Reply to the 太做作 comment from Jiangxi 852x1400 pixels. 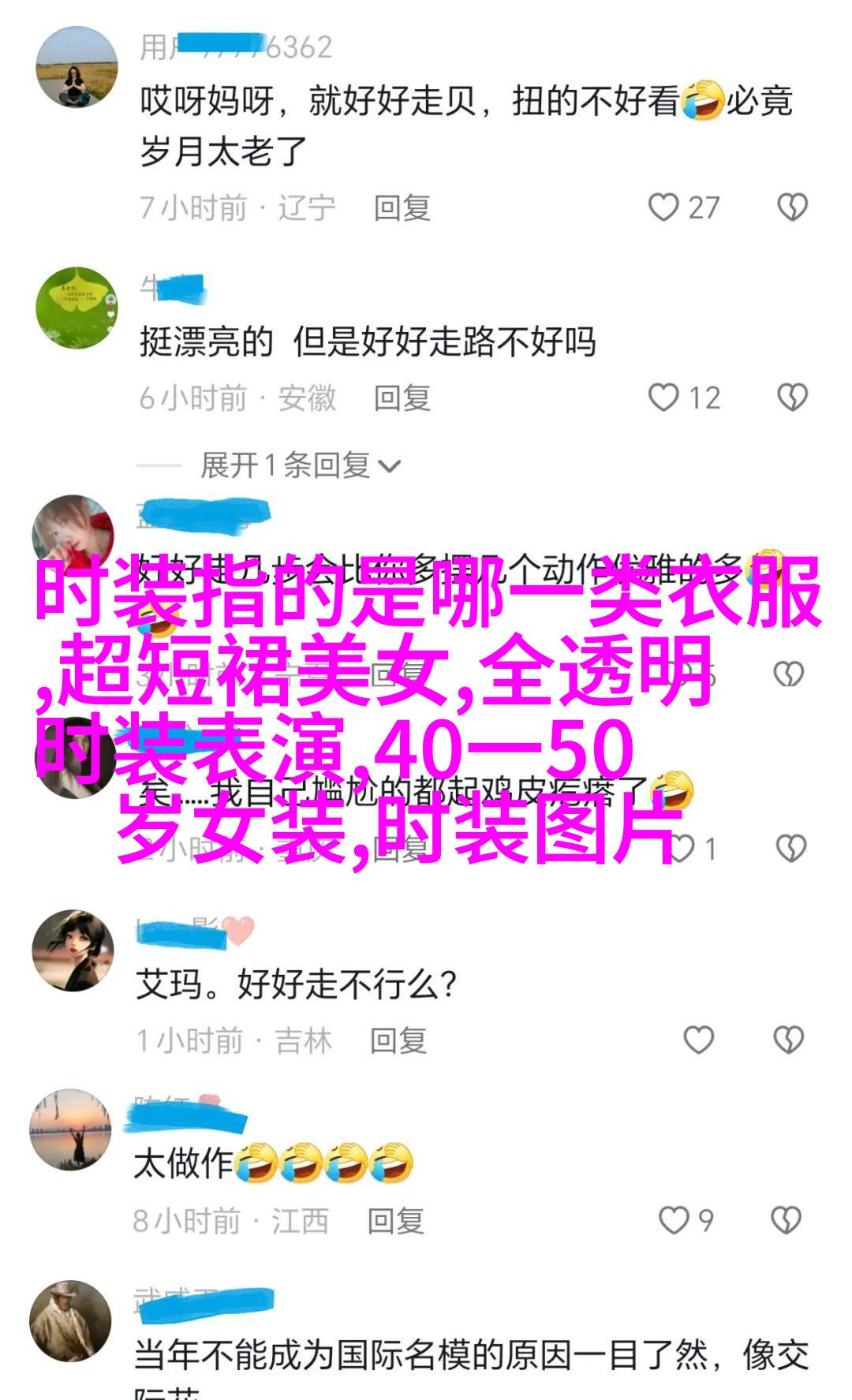click(x=395, y=1221)
